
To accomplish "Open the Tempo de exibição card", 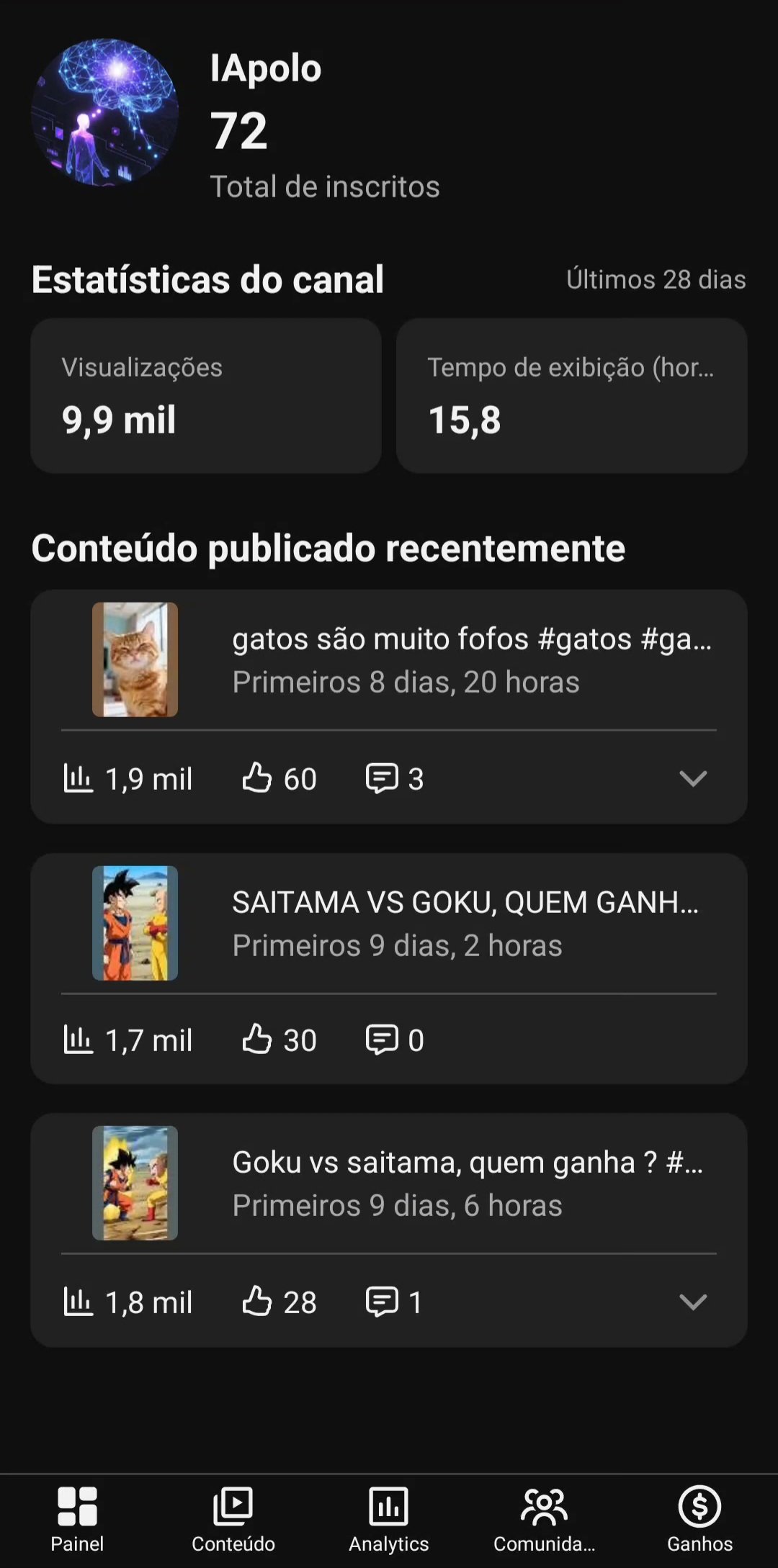I will pyautogui.click(x=571, y=396).
